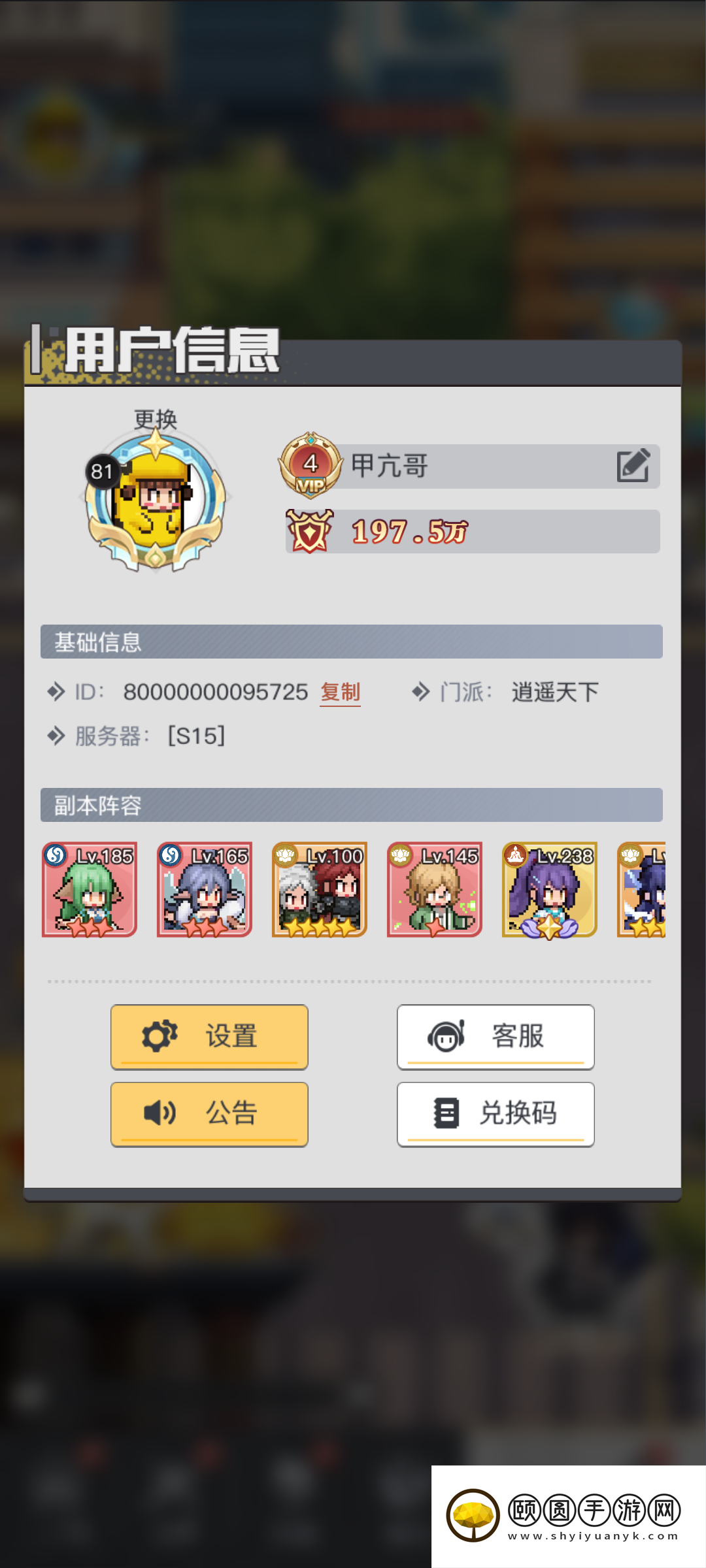Viewport: 706px width, 1568px height.
Task: Open the Lv.238 purple-haired hero card
Action: pyautogui.click(x=550, y=889)
